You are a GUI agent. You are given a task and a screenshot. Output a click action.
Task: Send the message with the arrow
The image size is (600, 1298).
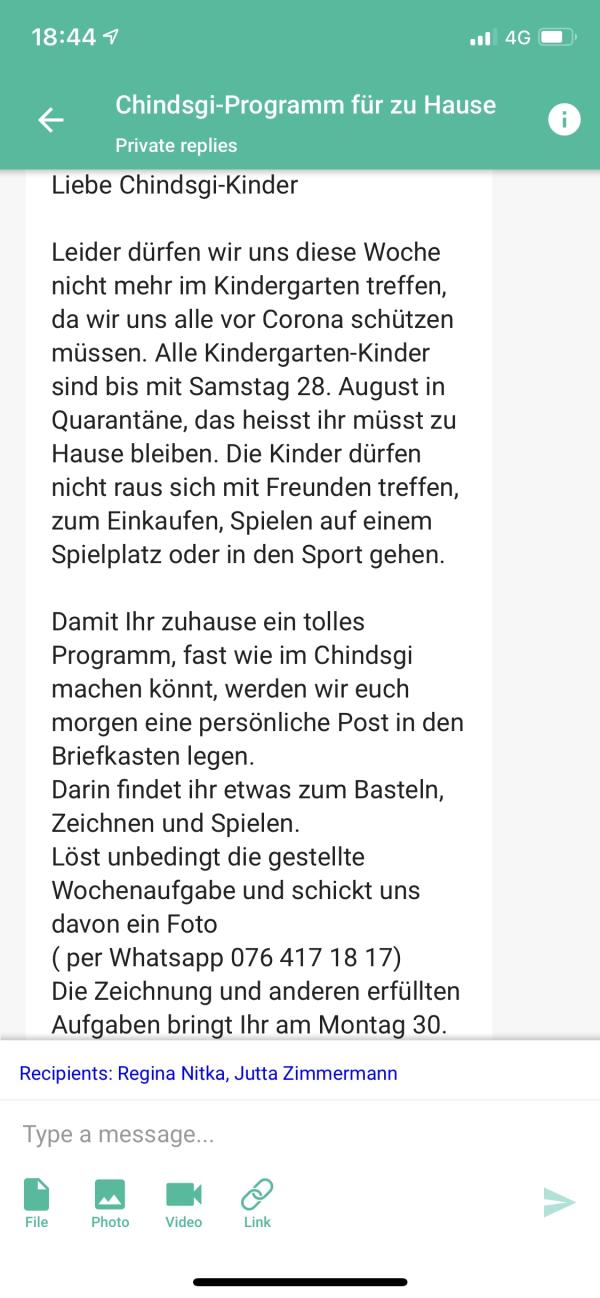coord(559,1202)
